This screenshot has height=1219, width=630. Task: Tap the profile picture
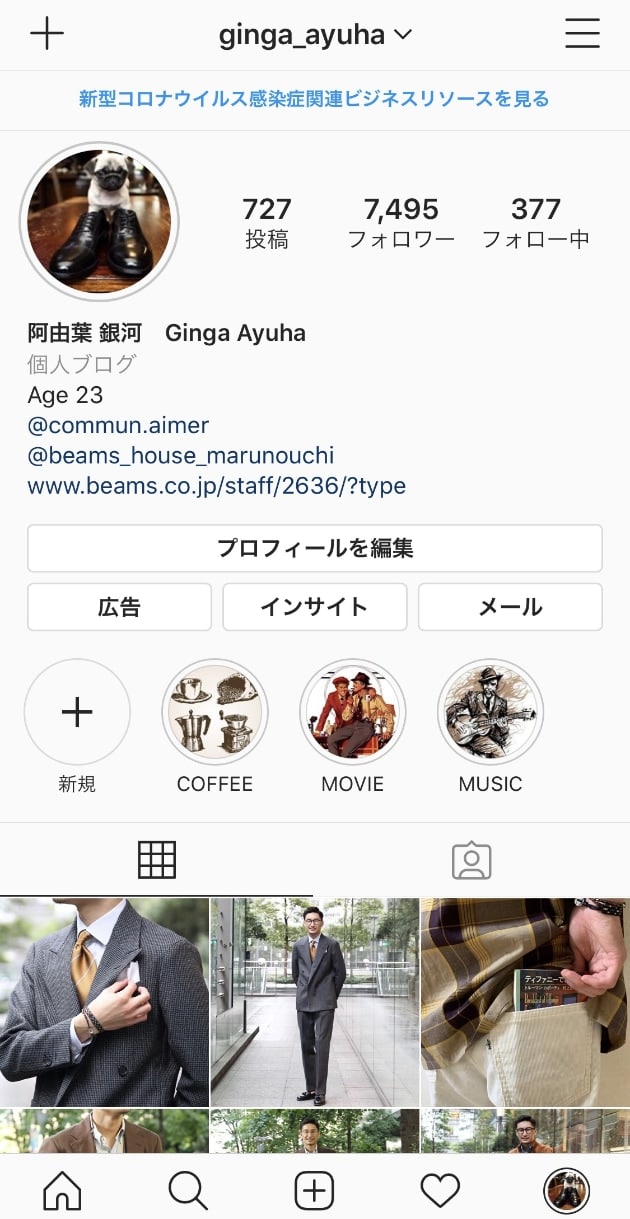click(99, 221)
